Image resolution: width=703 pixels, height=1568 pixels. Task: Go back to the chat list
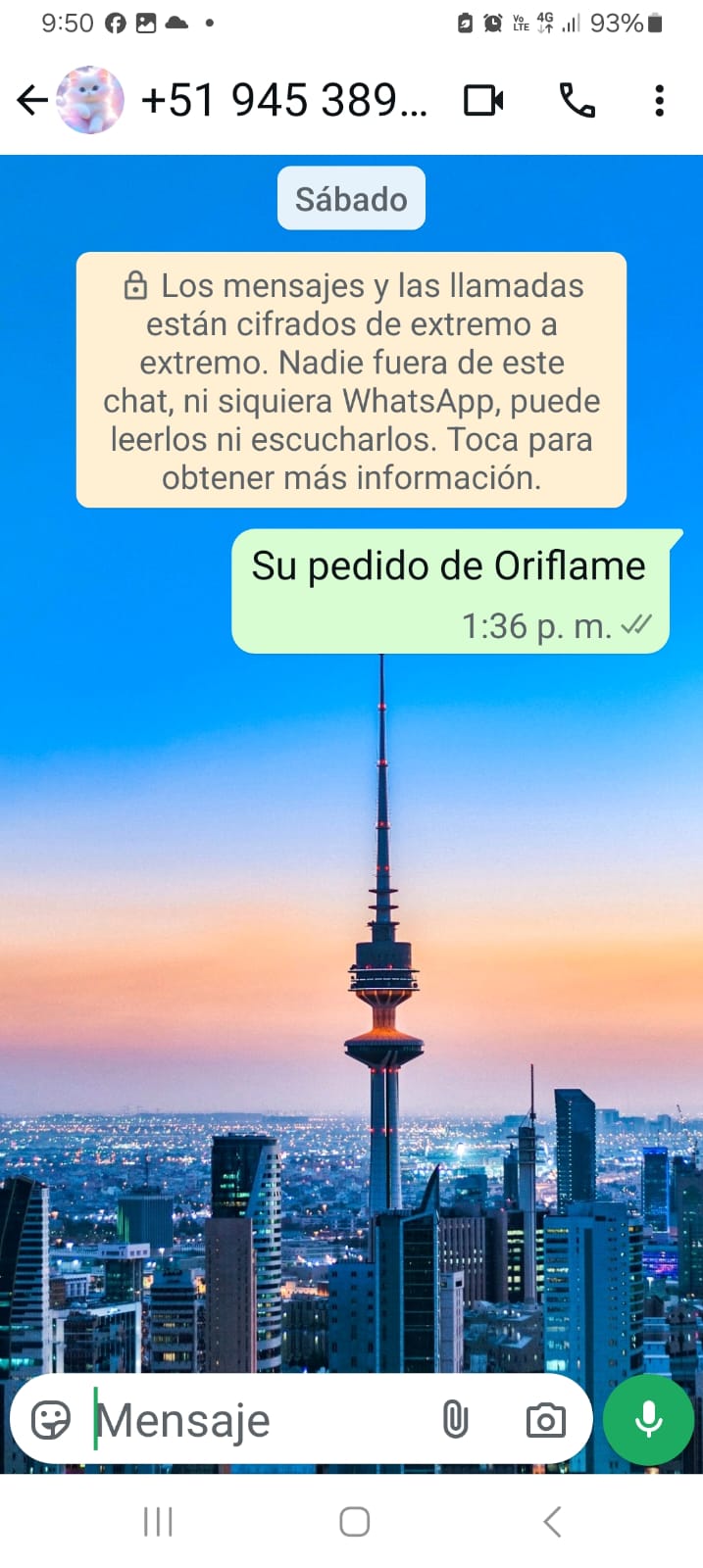click(x=32, y=100)
